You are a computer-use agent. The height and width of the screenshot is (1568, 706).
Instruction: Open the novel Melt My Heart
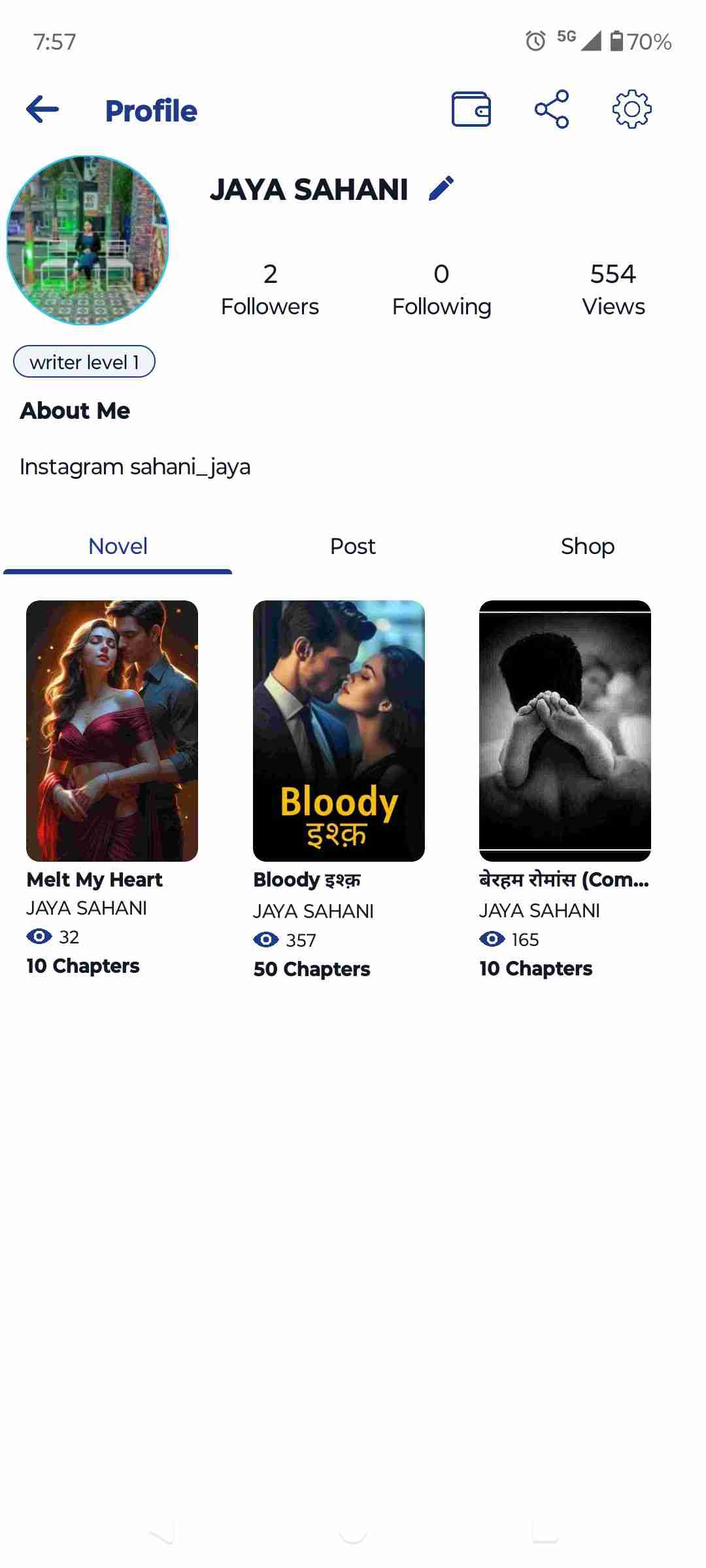[112, 730]
